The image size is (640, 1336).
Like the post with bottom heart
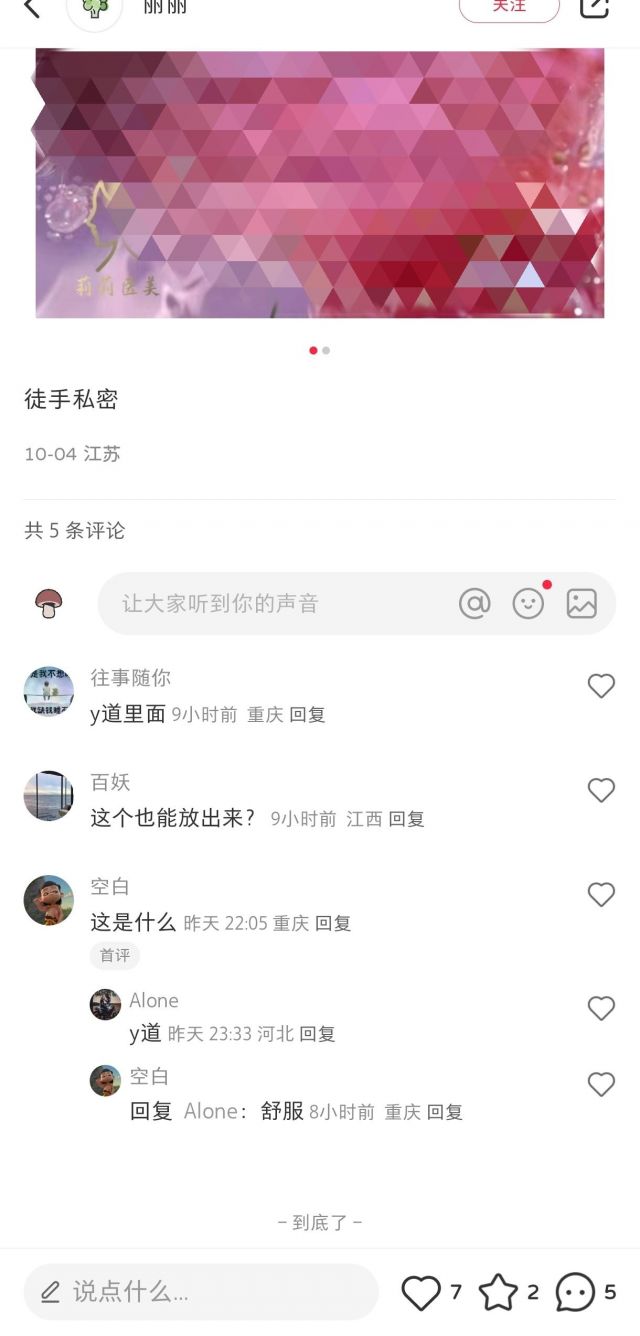click(x=421, y=1292)
